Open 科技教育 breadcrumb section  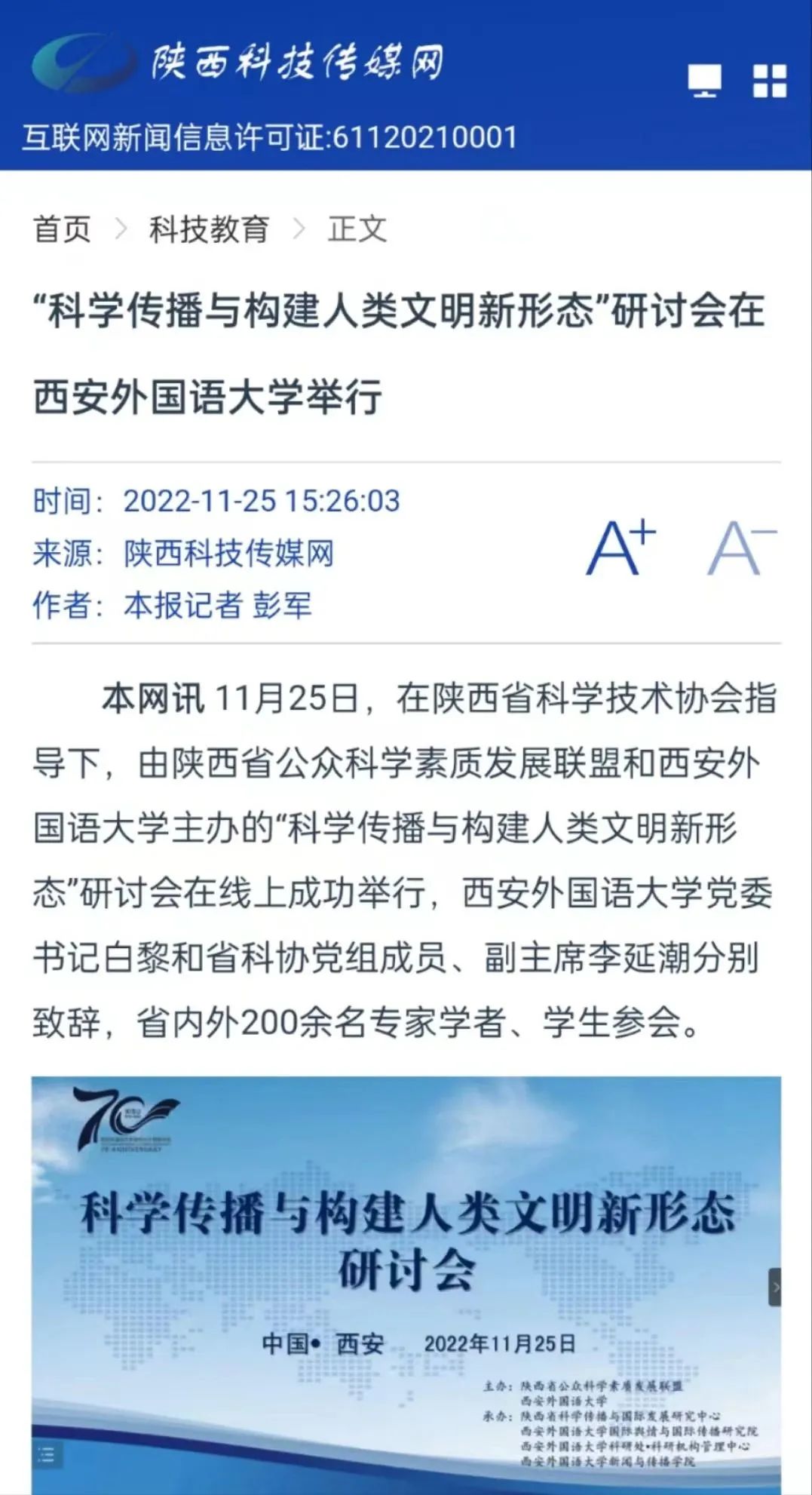click(209, 229)
